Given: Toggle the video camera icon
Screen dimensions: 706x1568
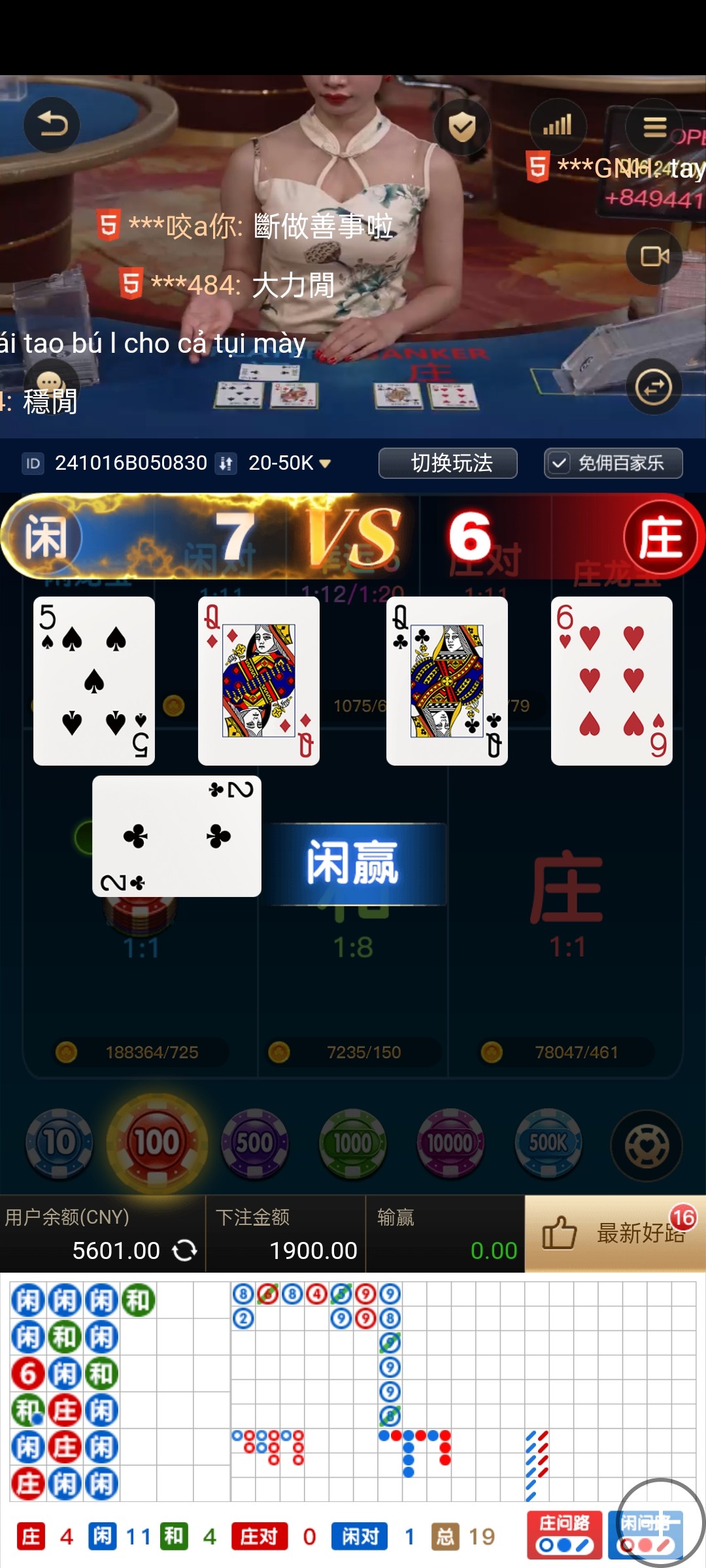Looking at the screenshot, I should (x=654, y=257).
